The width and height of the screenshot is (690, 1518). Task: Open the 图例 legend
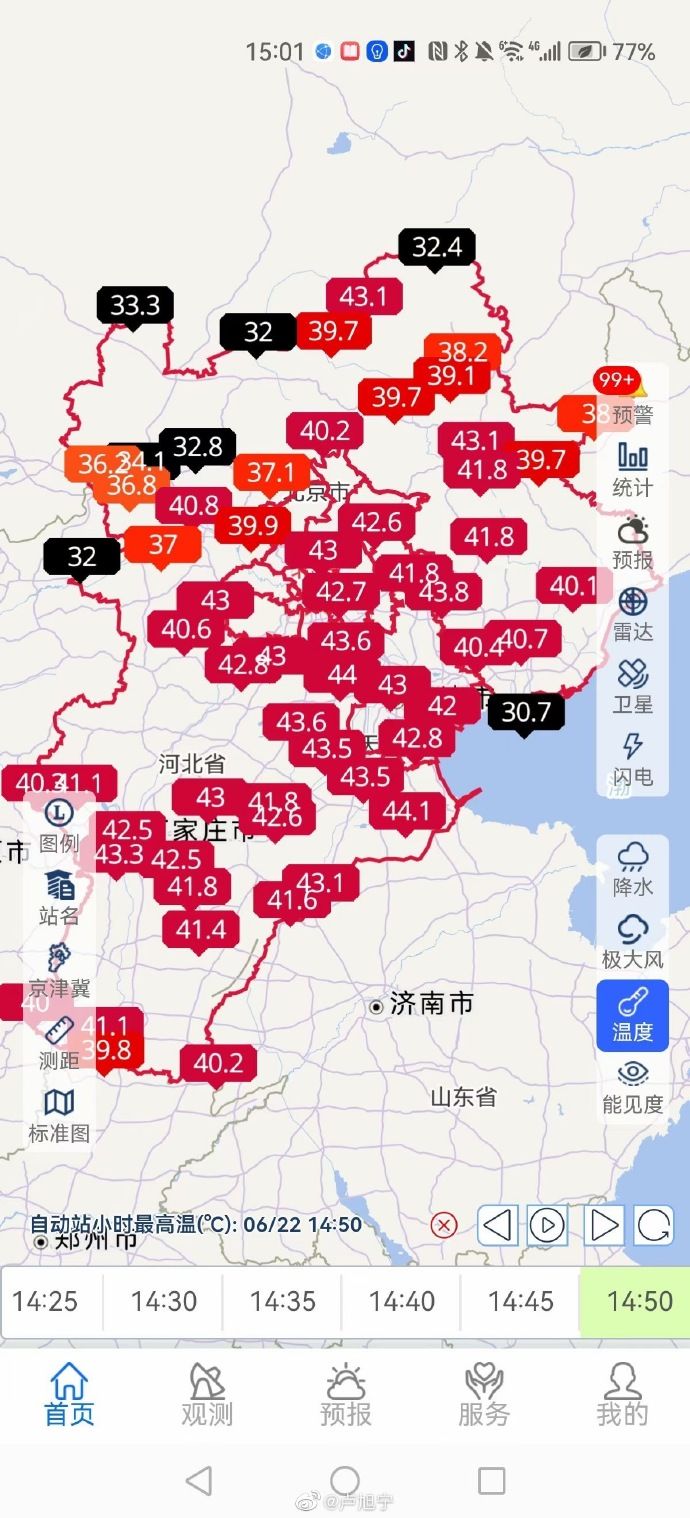pyautogui.click(x=59, y=825)
